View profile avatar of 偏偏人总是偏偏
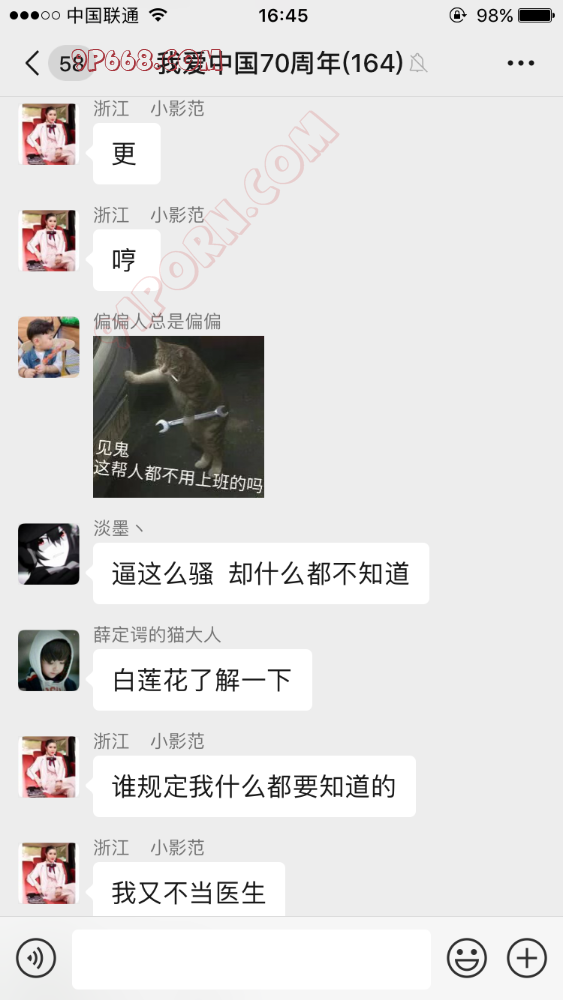563x1000 pixels. [48, 347]
